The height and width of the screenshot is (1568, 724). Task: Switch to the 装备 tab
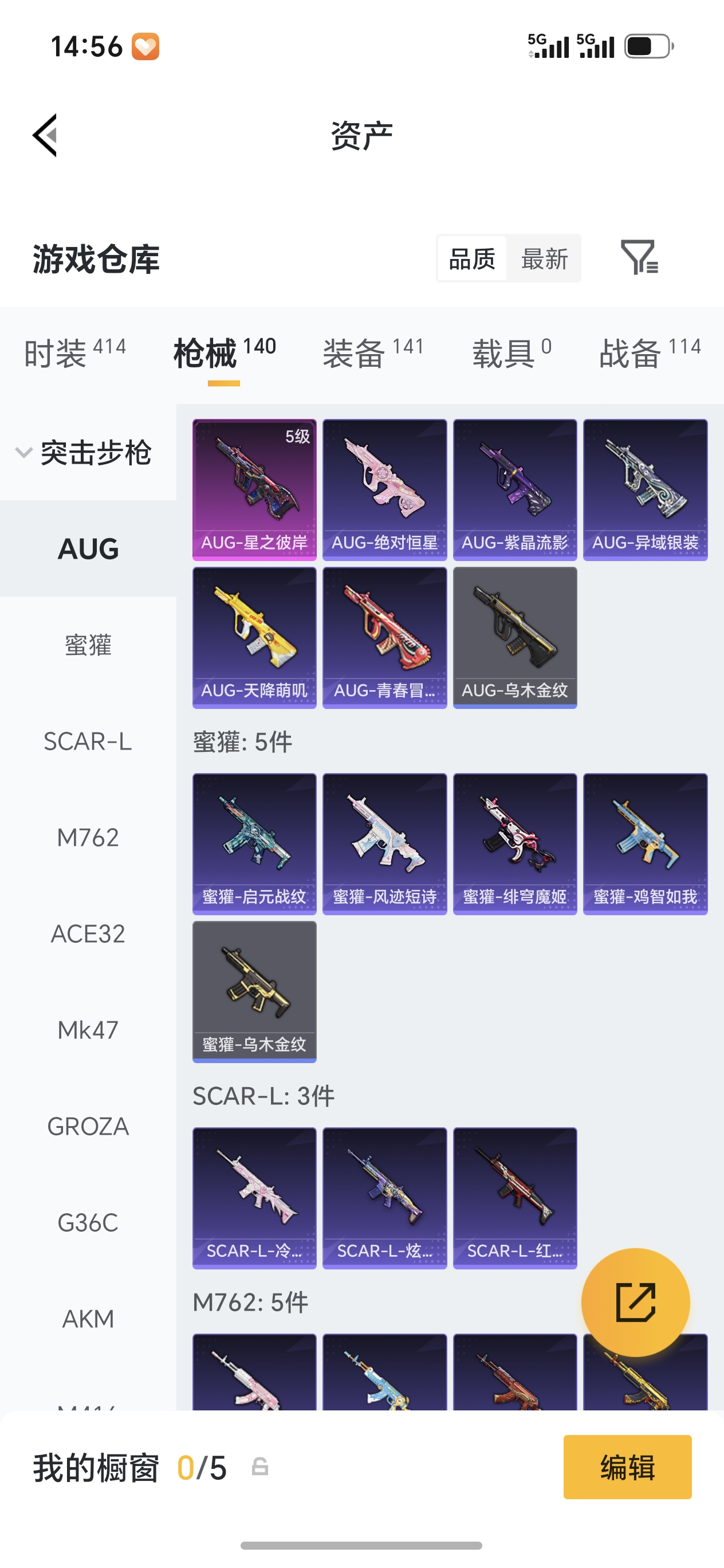(373, 353)
